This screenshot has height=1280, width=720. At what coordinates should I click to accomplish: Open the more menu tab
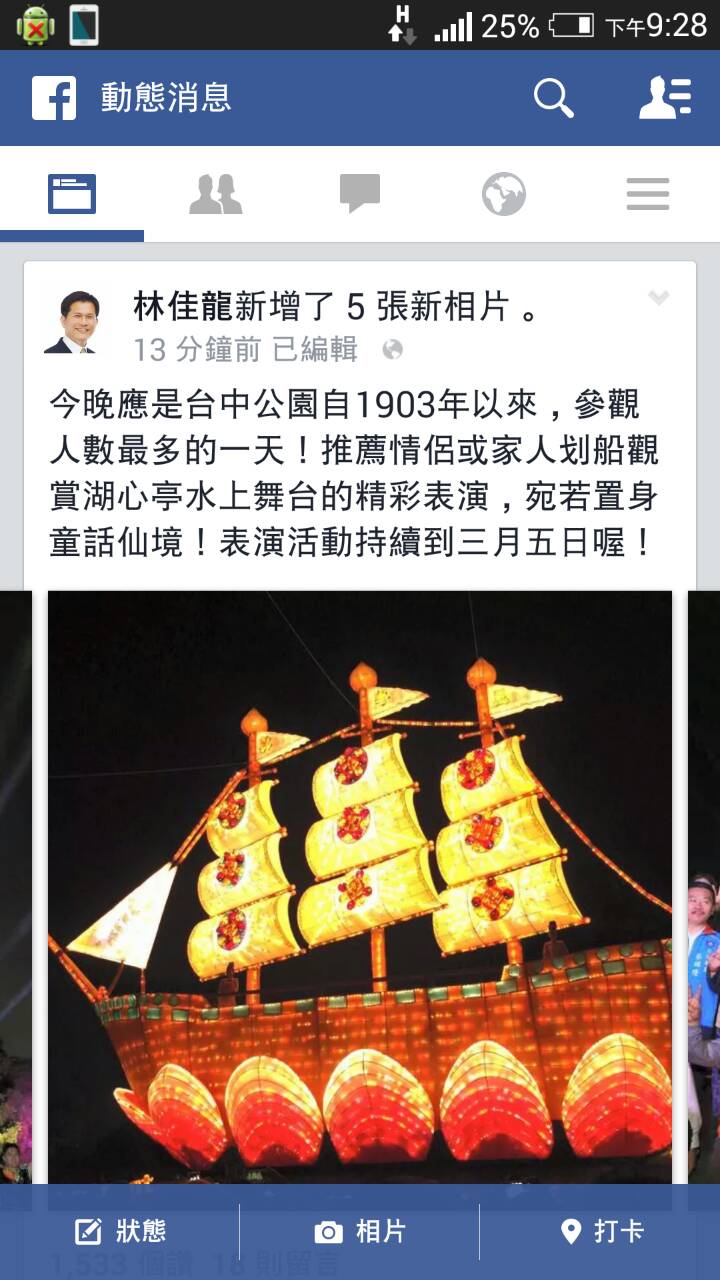tap(648, 194)
